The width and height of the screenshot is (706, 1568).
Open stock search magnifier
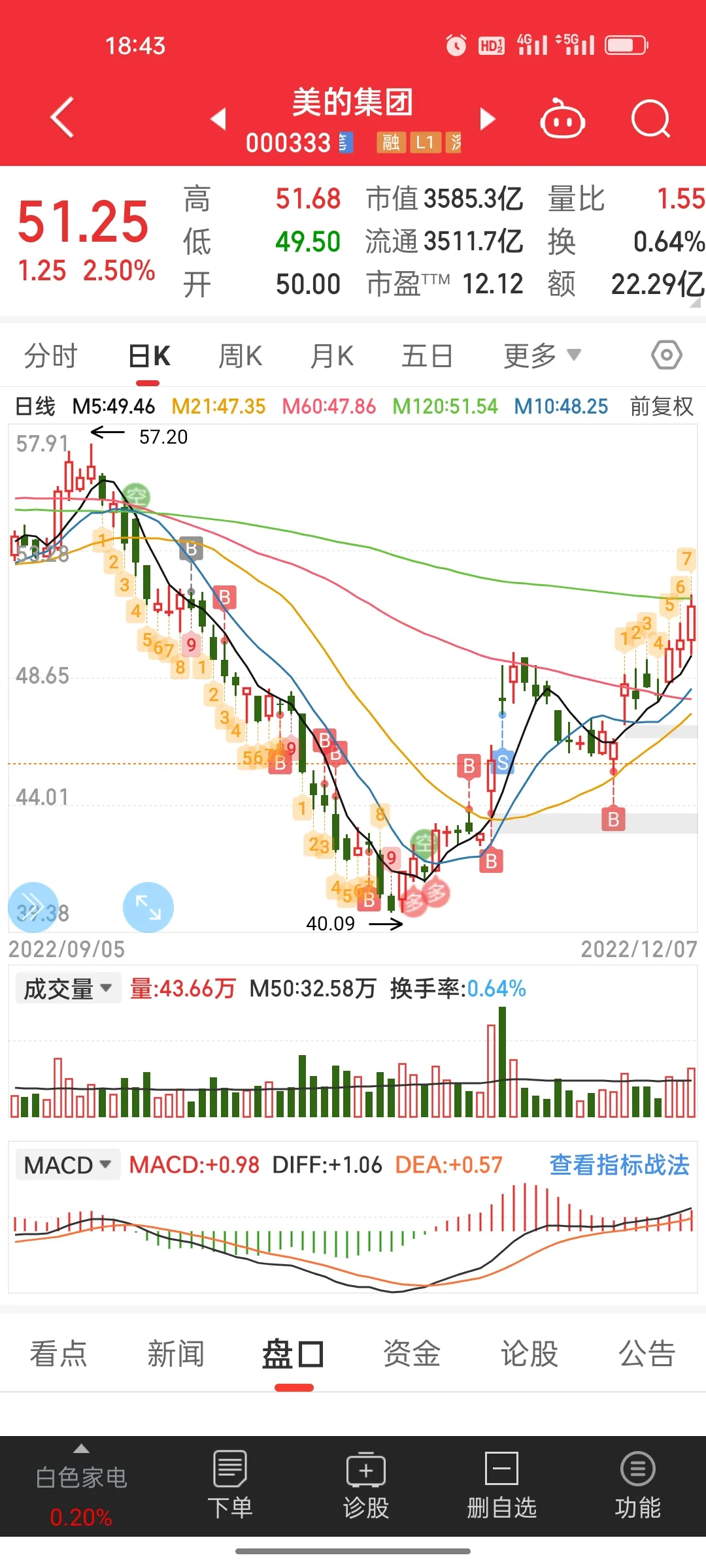pos(651,119)
